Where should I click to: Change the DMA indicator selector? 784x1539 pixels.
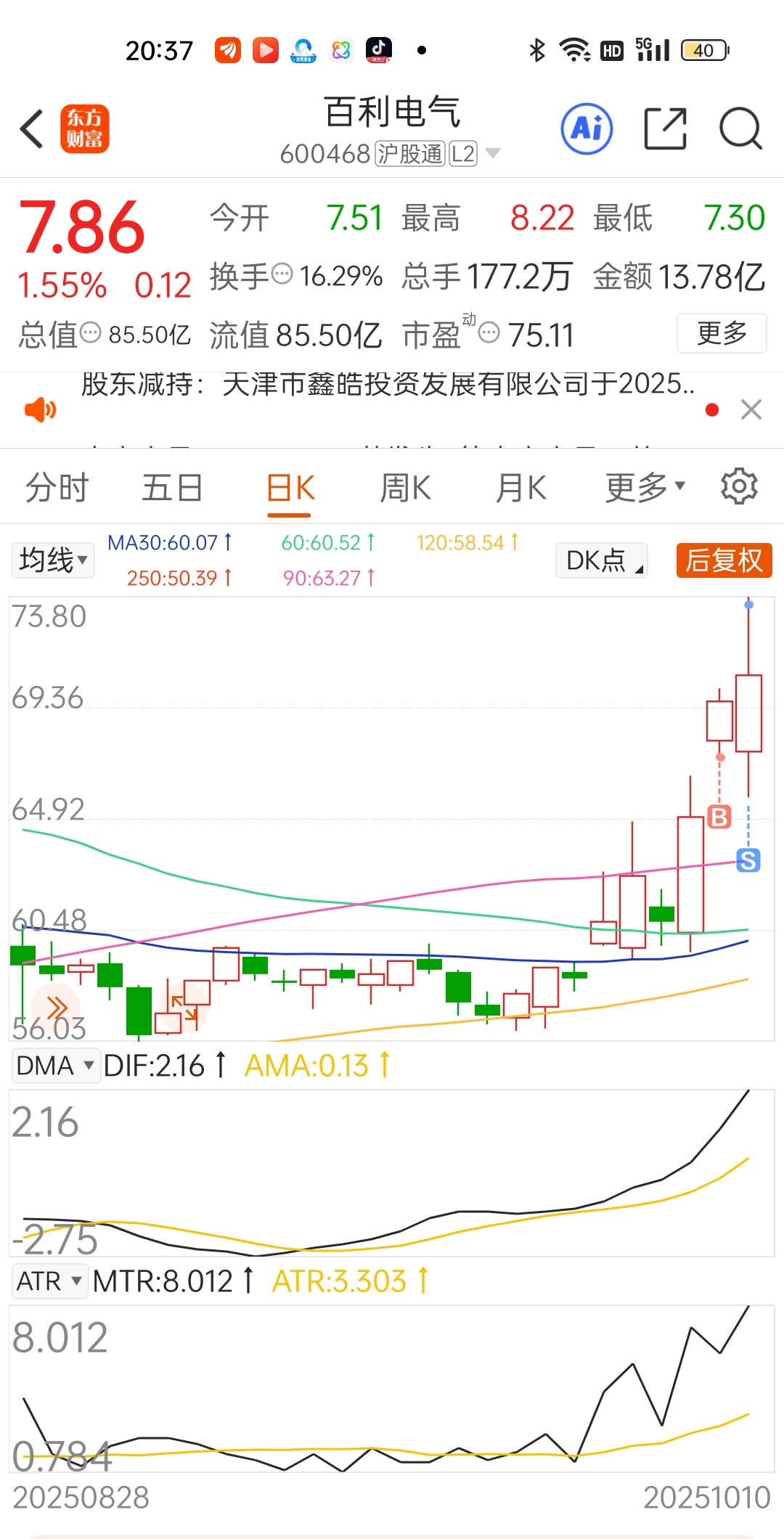pos(56,1066)
